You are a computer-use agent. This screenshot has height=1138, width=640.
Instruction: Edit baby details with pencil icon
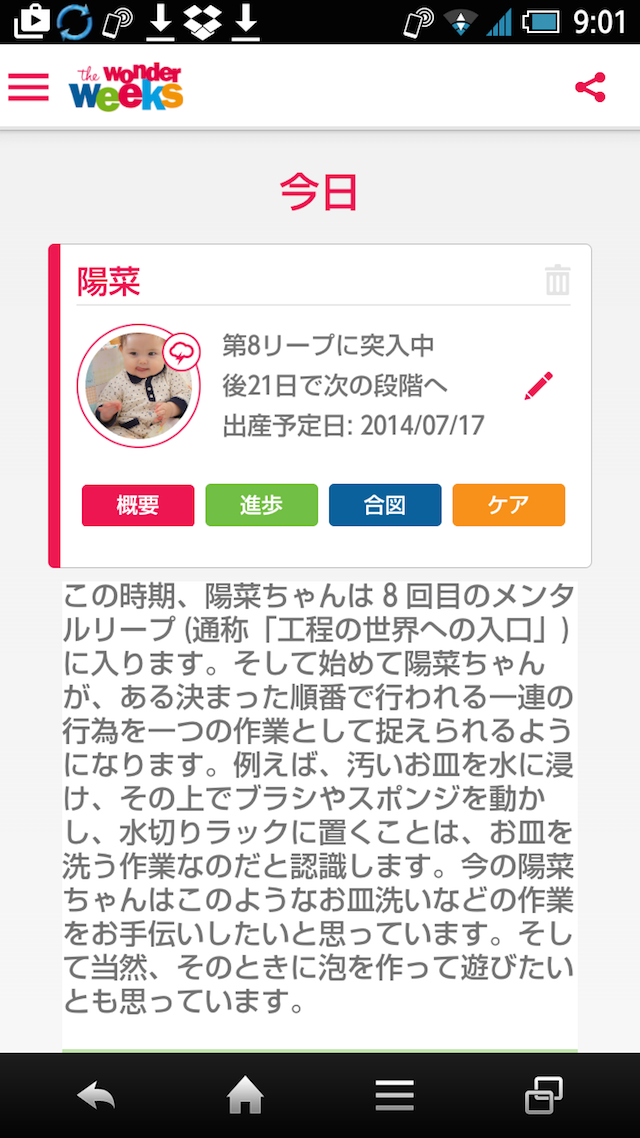(x=538, y=386)
